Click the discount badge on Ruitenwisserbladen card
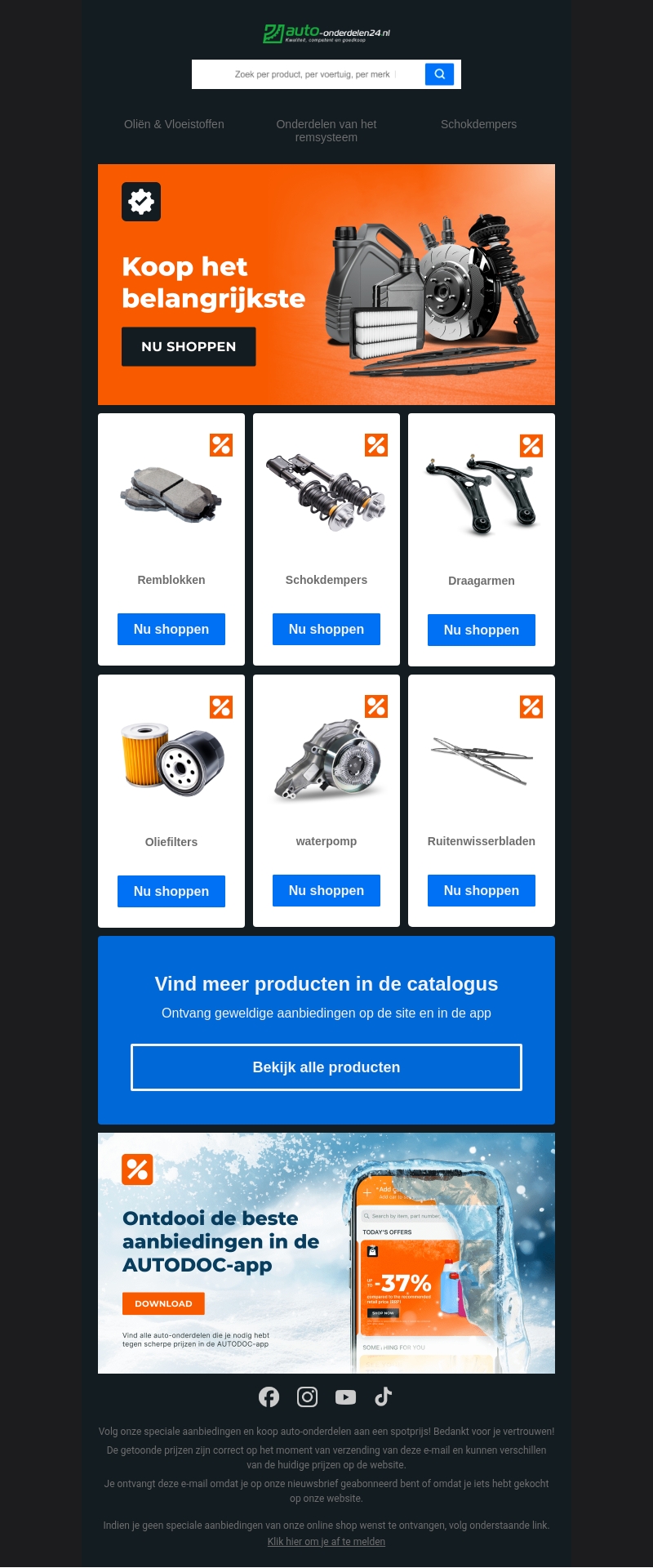 point(531,706)
